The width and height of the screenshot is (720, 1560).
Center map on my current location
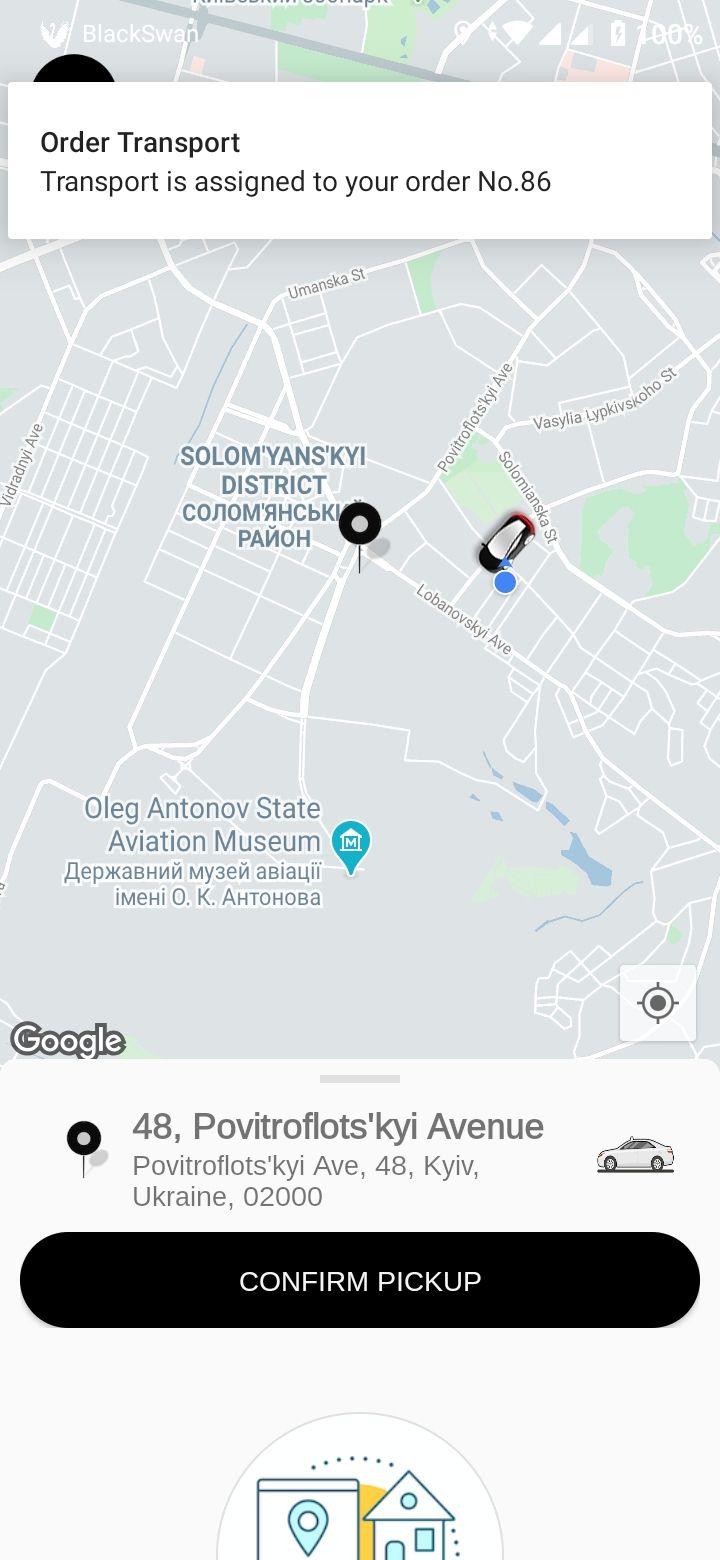coord(657,1003)
